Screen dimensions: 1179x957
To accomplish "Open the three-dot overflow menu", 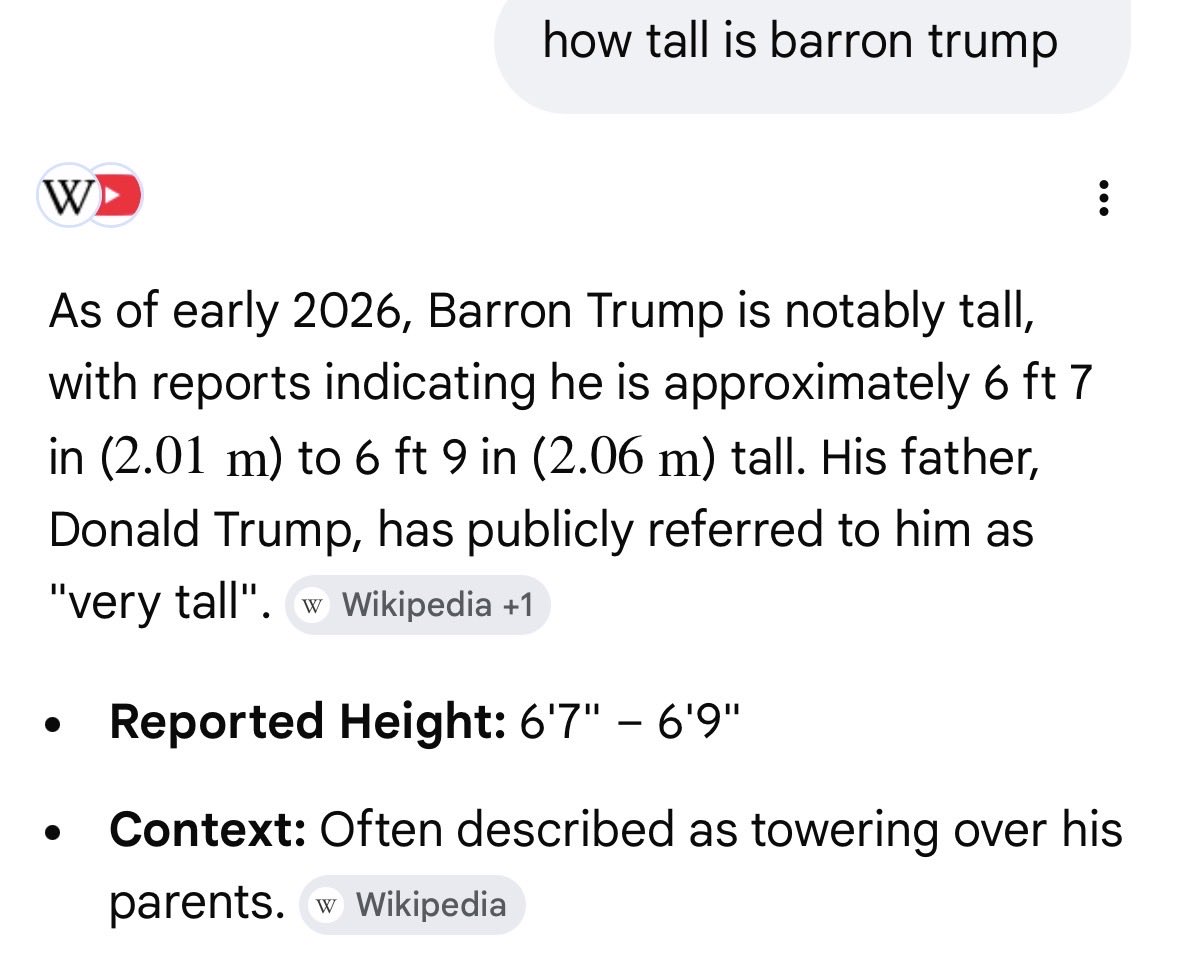I will pyautogui.click(x=1103, y=199).
